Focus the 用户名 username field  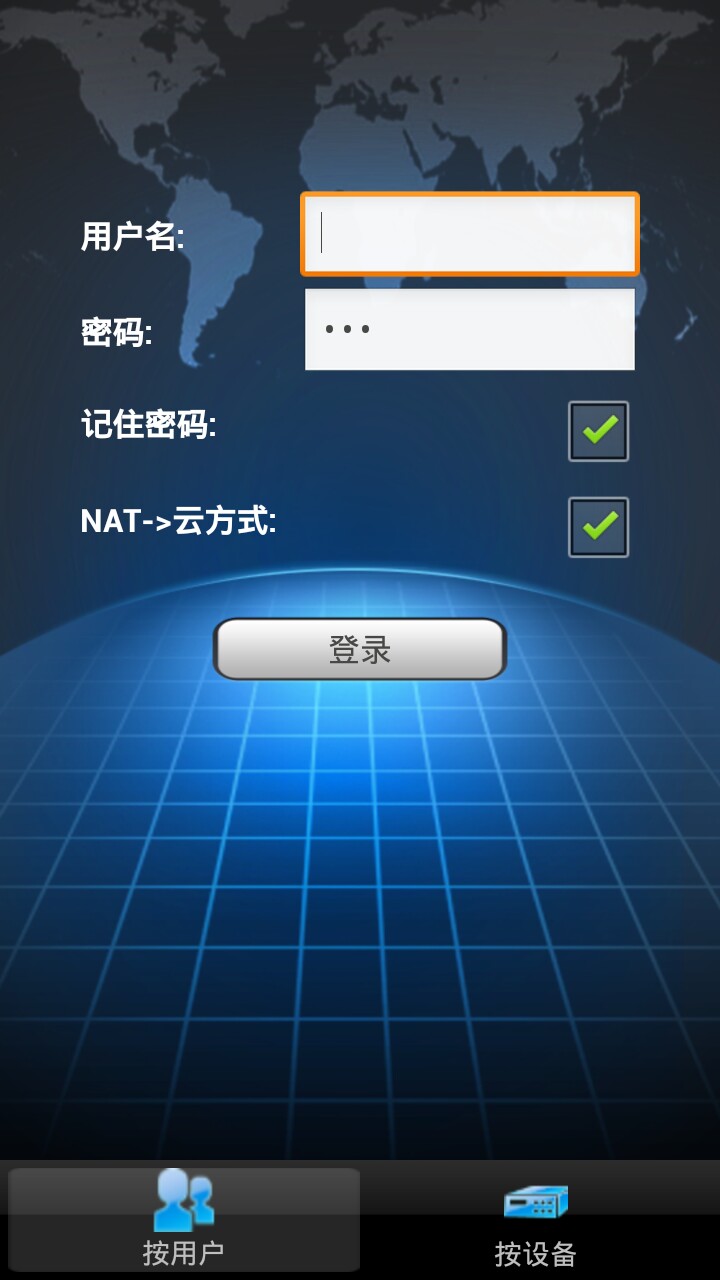[469, 234]
